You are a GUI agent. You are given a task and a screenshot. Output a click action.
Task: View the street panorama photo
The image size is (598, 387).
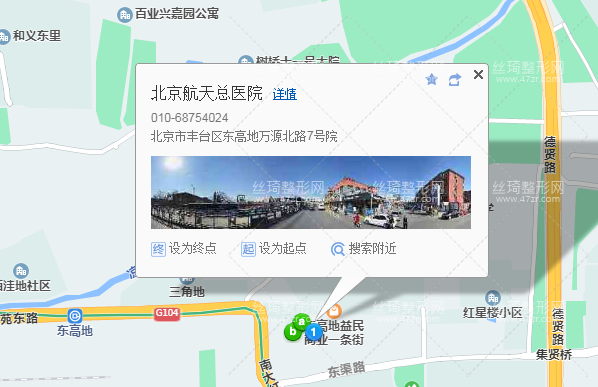click(x=311, y=193)
